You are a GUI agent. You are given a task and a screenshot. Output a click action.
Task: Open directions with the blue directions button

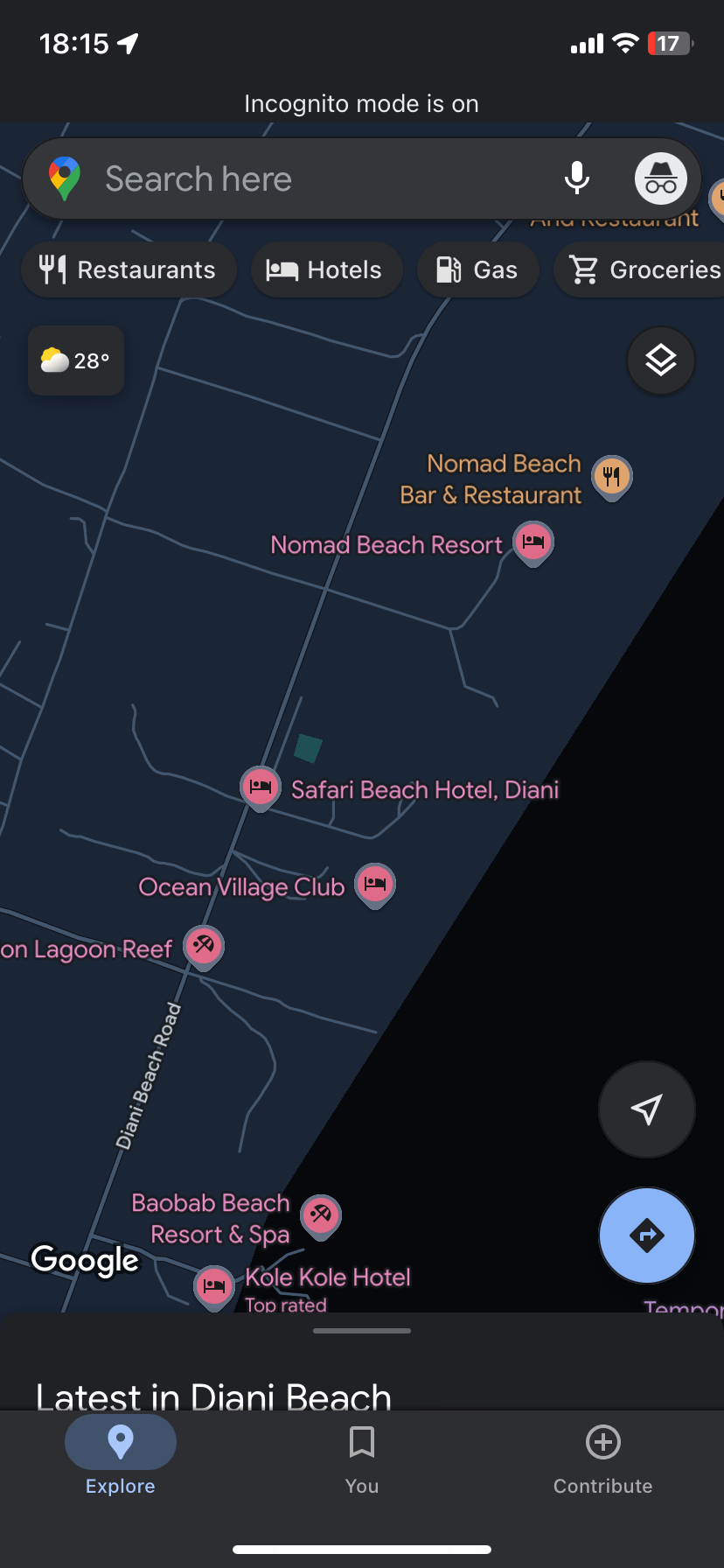(646, 1235)
